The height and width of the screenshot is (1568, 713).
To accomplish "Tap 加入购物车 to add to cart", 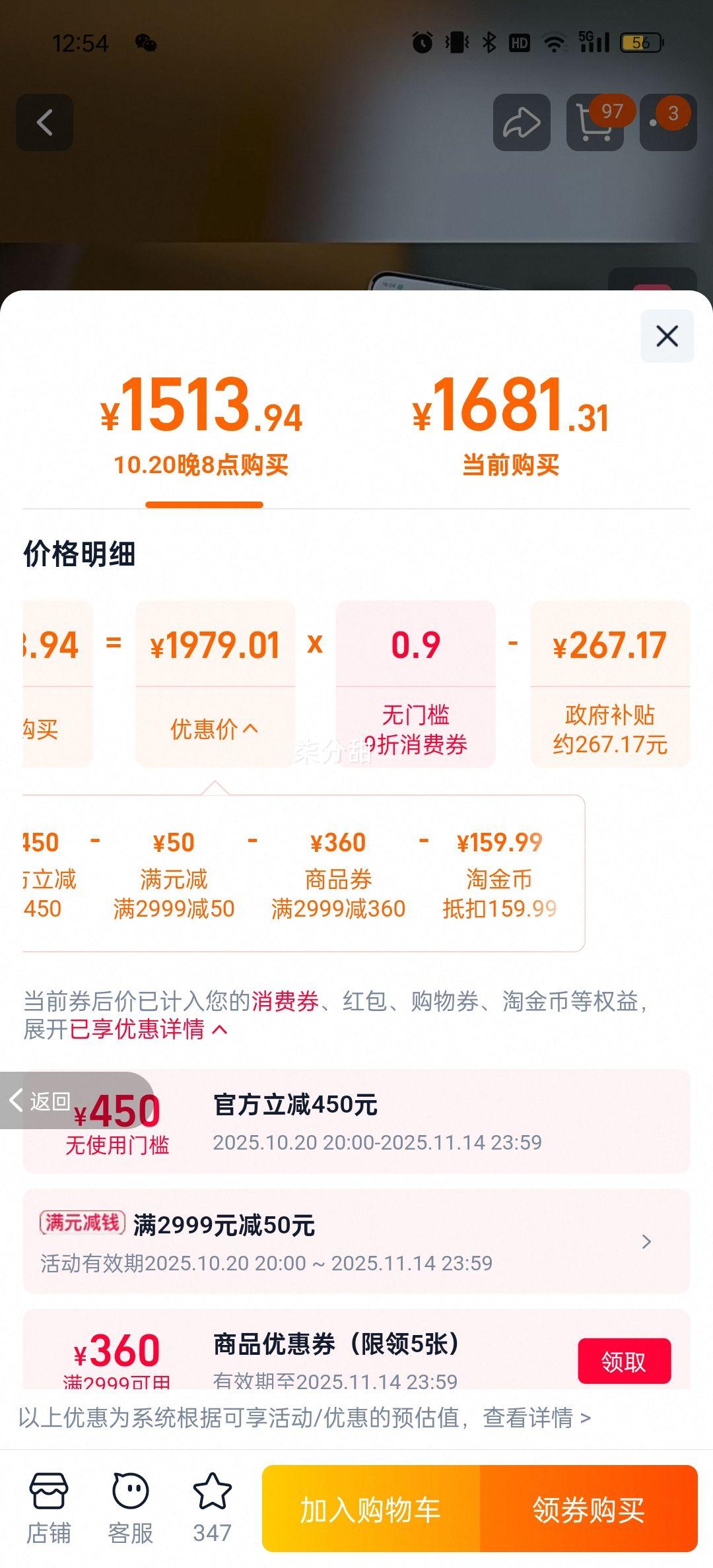I will [x=370, y=1509].
